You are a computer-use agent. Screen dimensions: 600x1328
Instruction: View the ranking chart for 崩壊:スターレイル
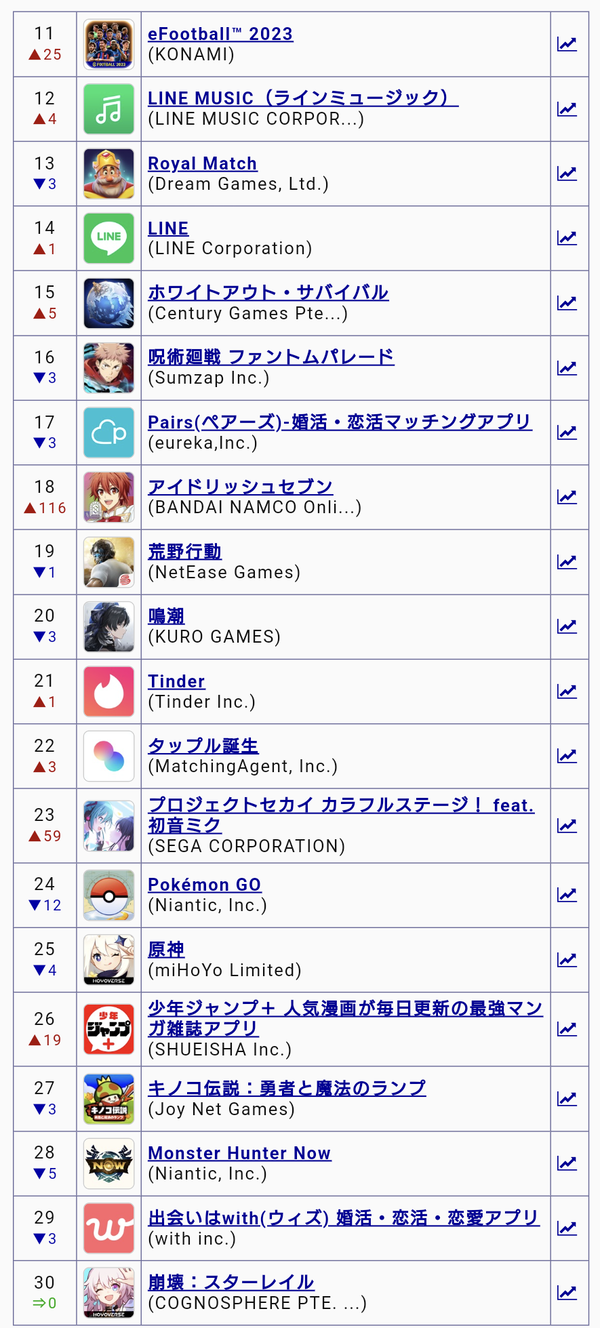pos(567,1292)
